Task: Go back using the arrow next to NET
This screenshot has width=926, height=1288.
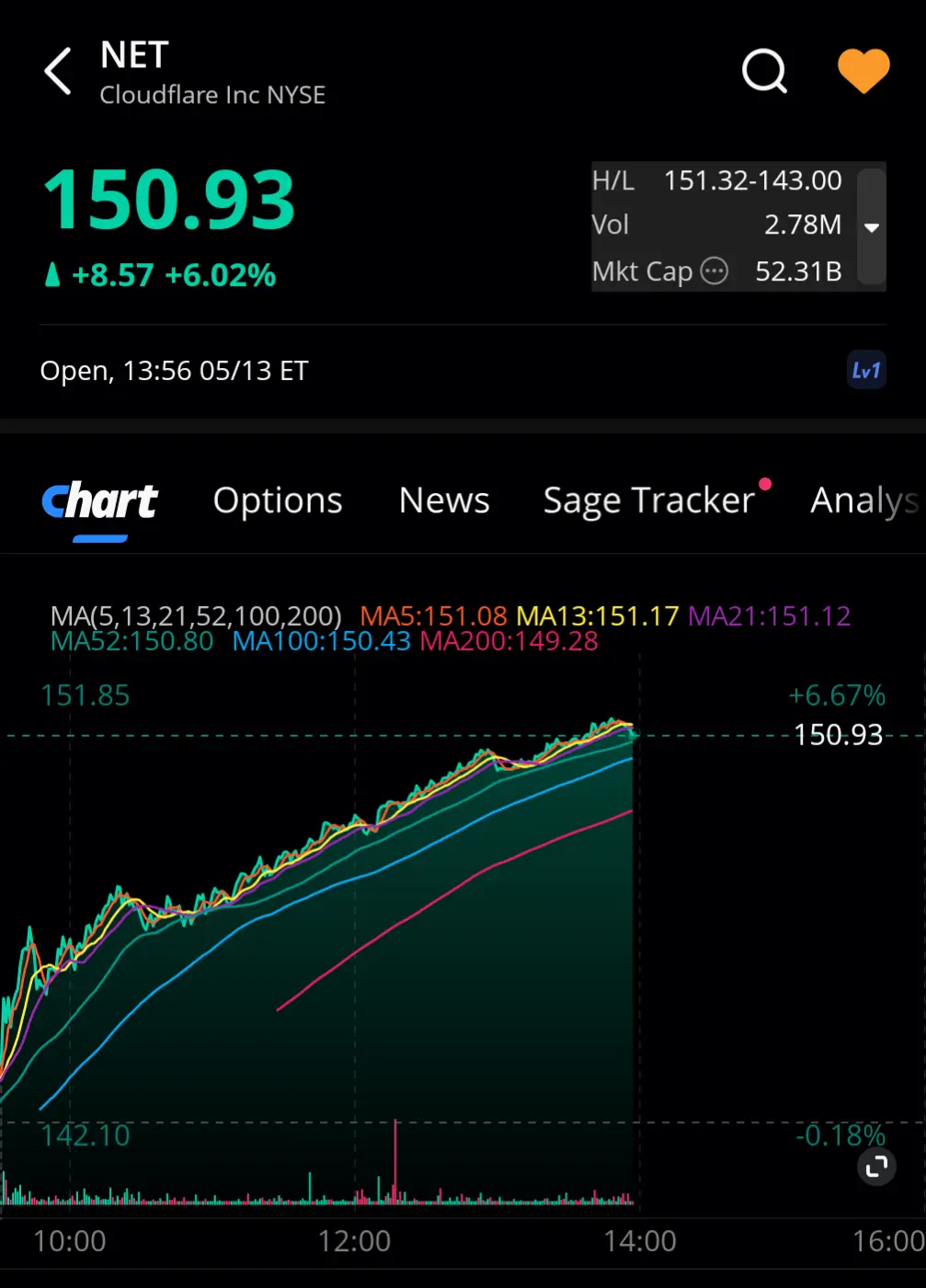Action: pyautogui.click(x=57, y=72)
